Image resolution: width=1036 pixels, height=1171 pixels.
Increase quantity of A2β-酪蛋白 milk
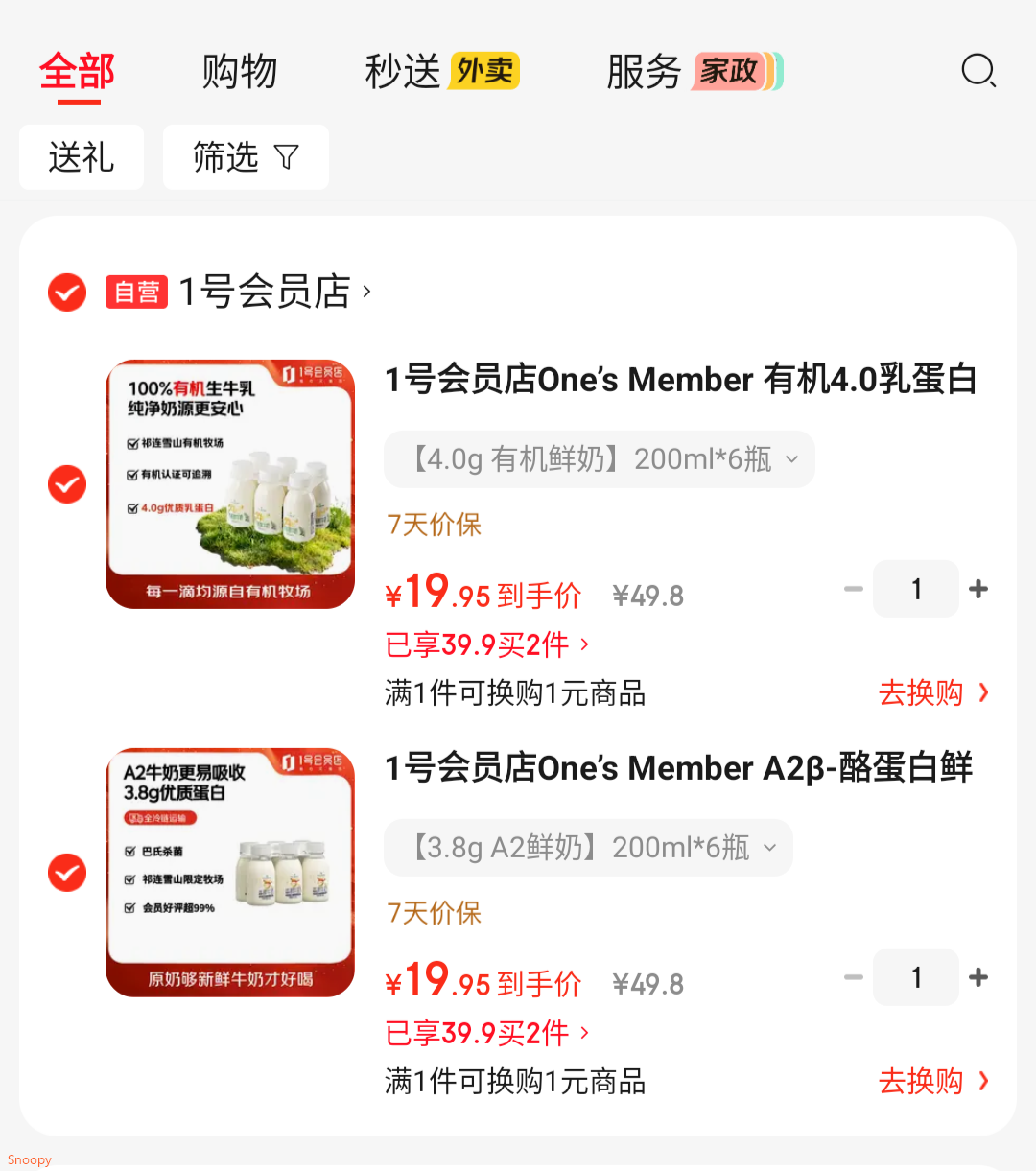978,977
